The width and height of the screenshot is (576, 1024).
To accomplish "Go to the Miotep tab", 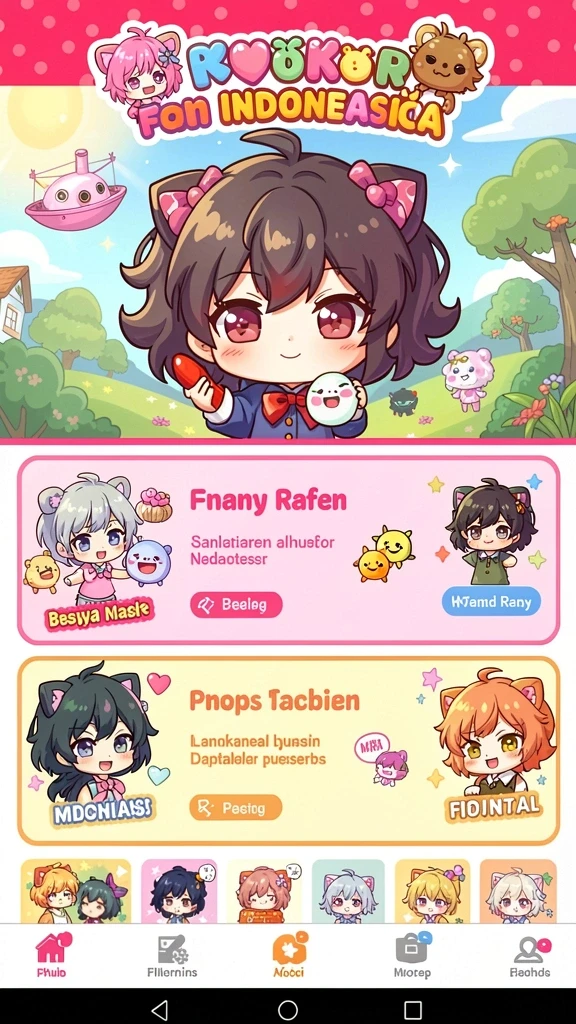I will coord(411,955).
